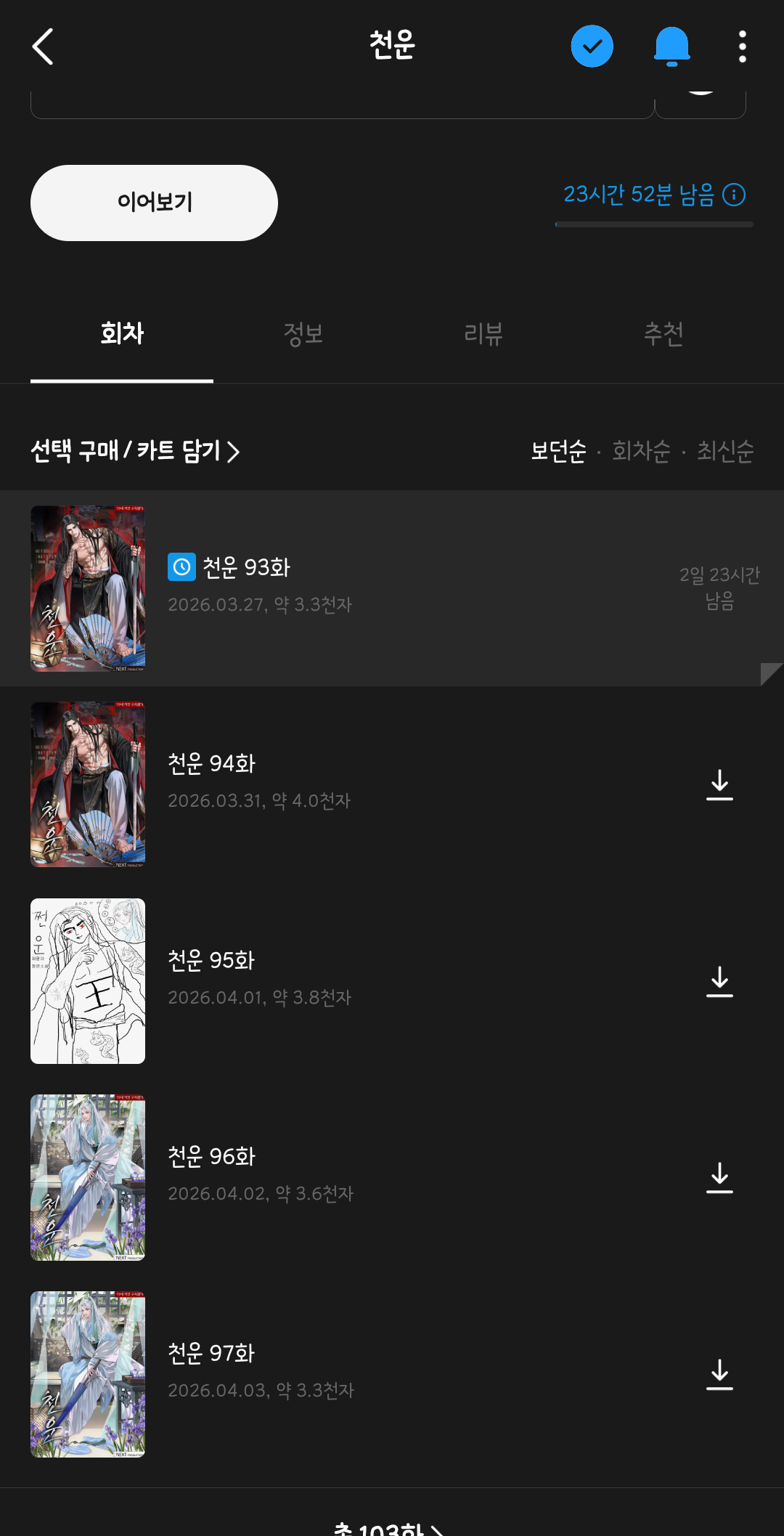This screenshot has width=784, height=1536.
Task: Open the notifications bell
Action: [x=671, y=46]
